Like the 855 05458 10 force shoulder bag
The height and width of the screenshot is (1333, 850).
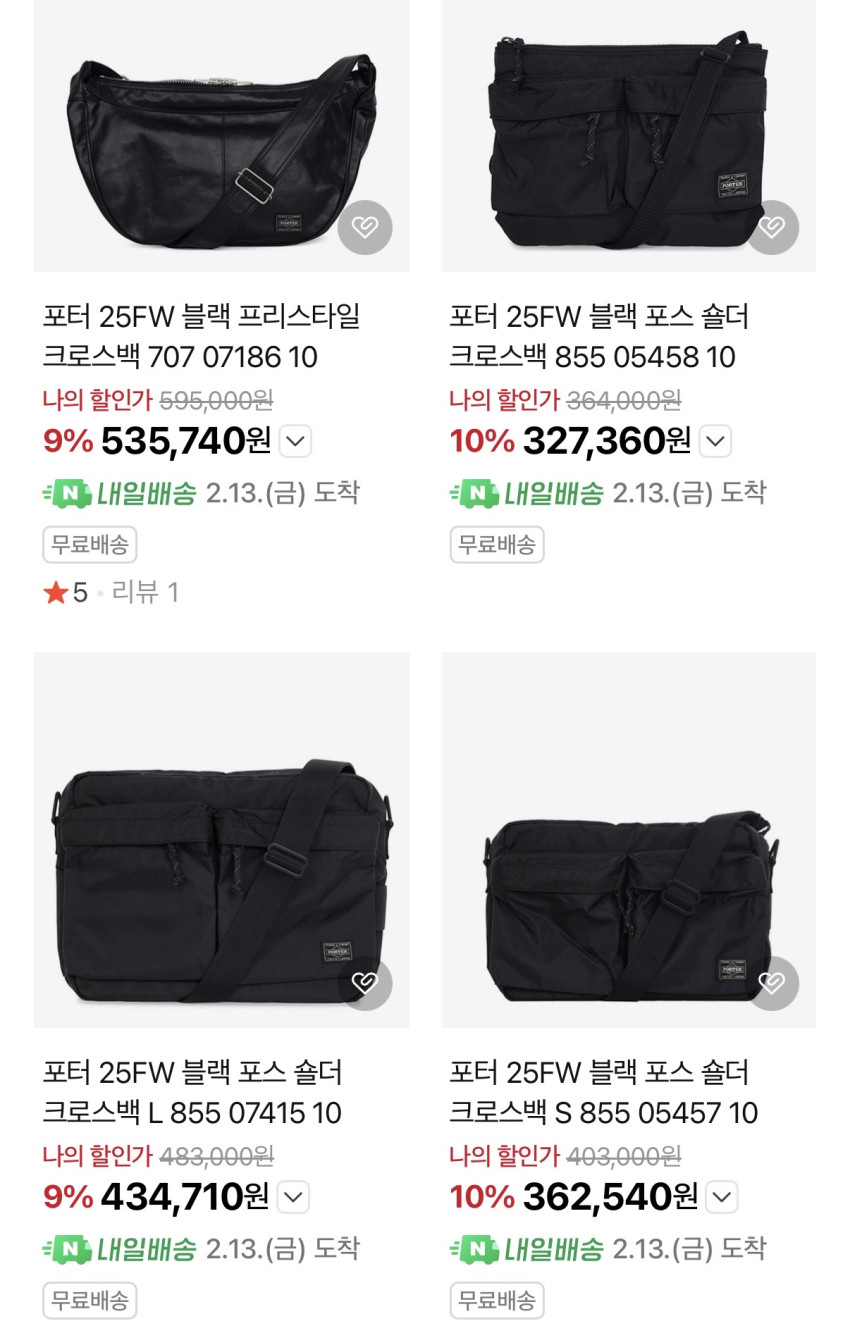(x=771, y=228)
